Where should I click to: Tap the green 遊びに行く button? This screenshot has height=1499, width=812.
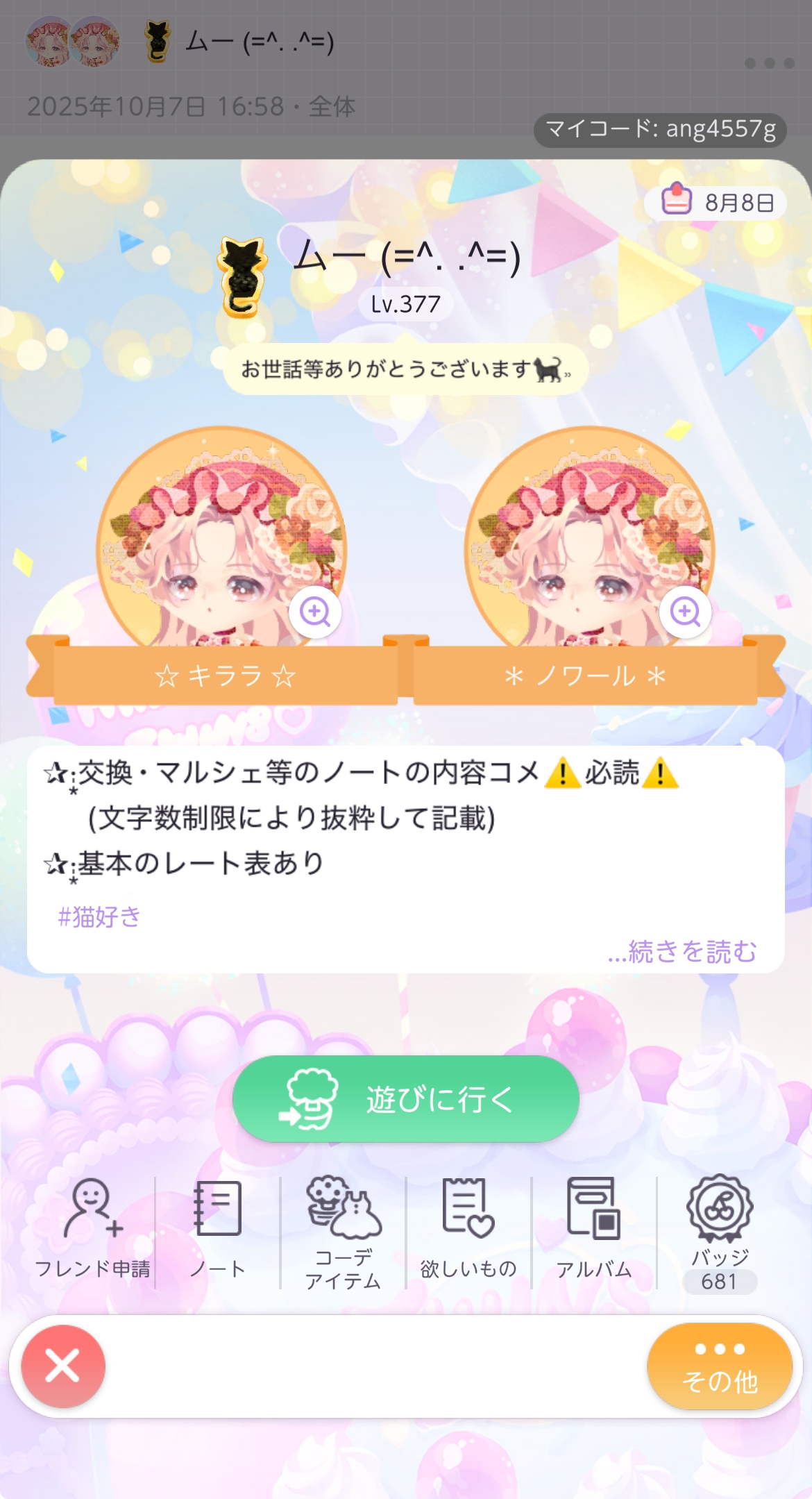coord(405,1099)
